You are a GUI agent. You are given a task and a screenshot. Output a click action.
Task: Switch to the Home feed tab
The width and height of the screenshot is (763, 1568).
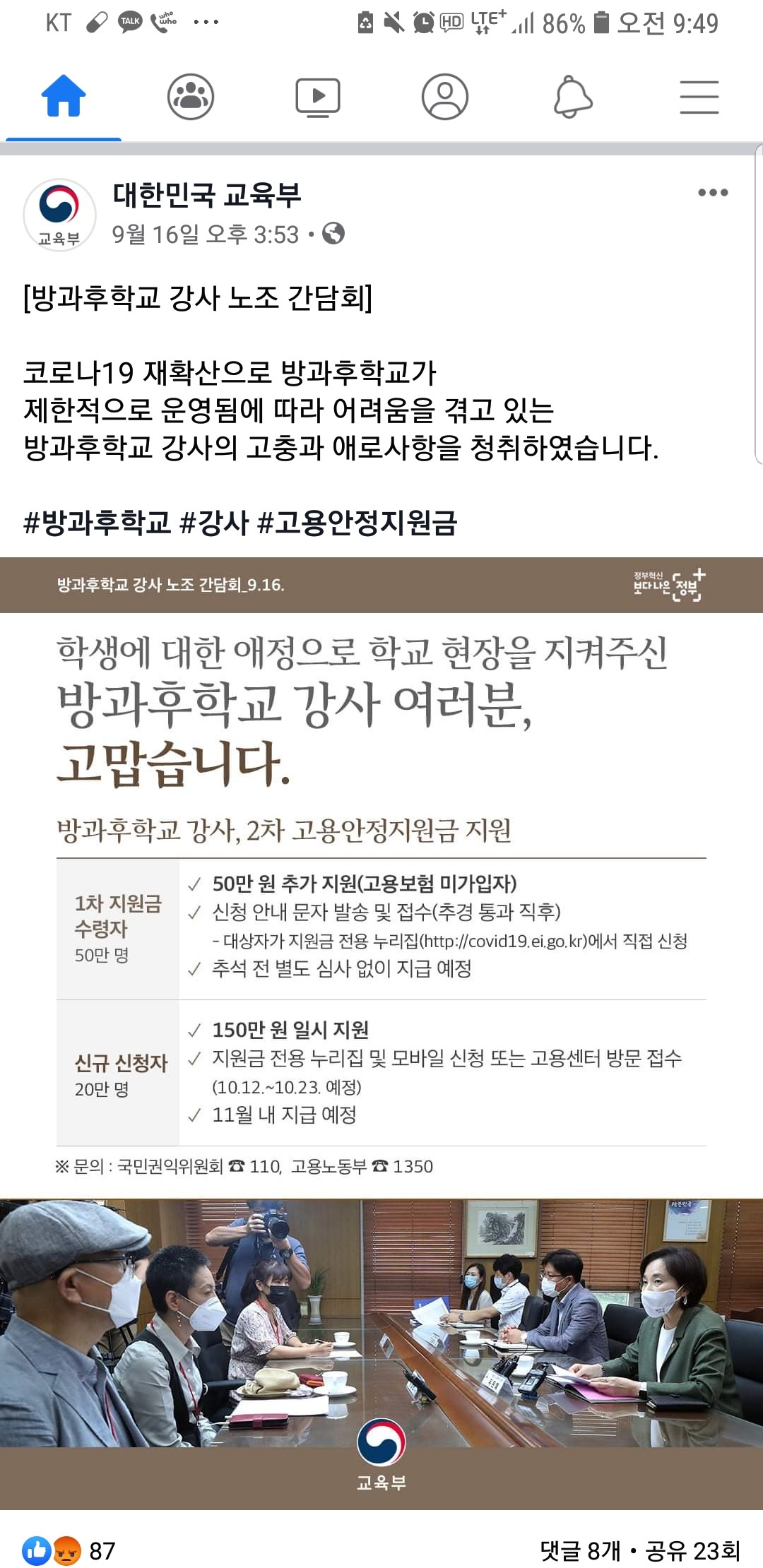click(x=64, y=97)
